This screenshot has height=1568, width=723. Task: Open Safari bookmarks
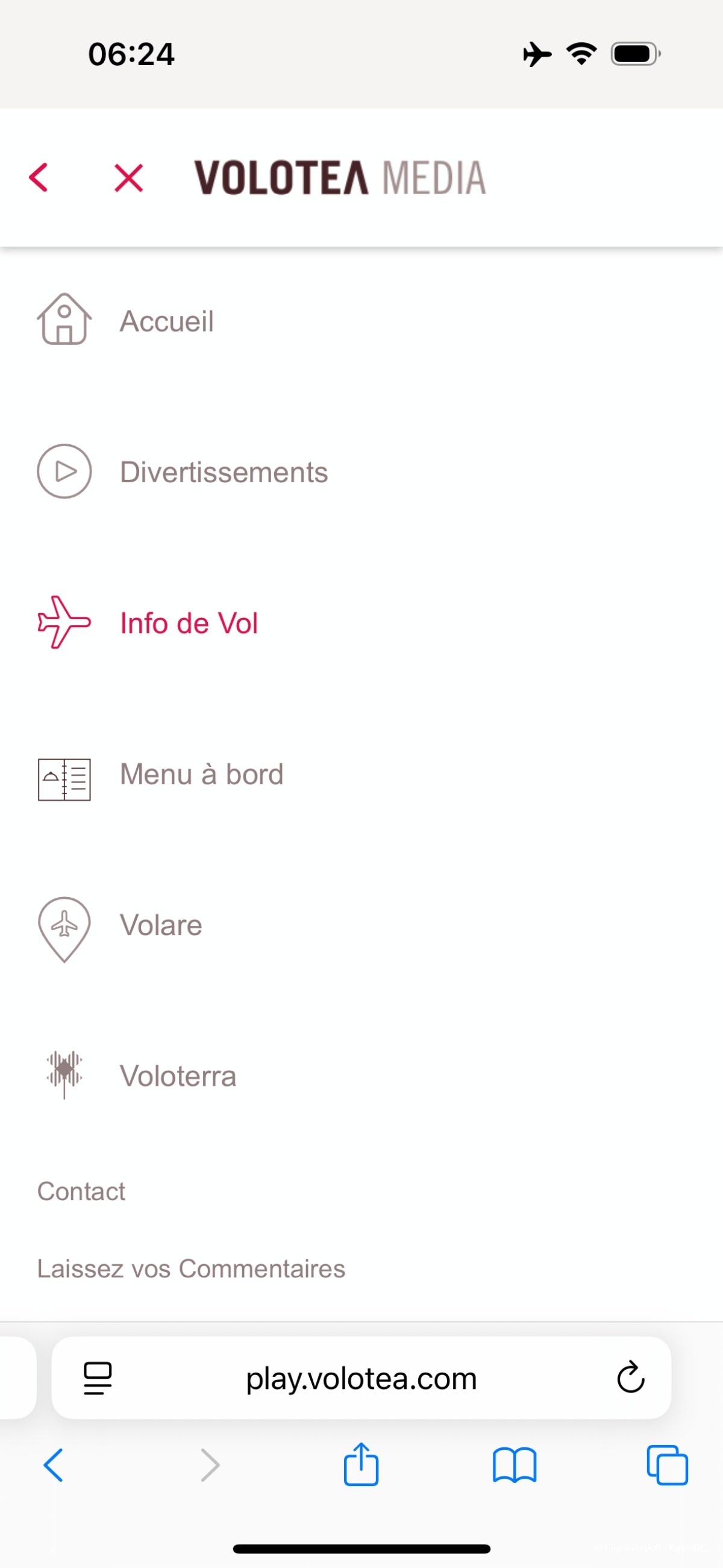pos(515,1464)
